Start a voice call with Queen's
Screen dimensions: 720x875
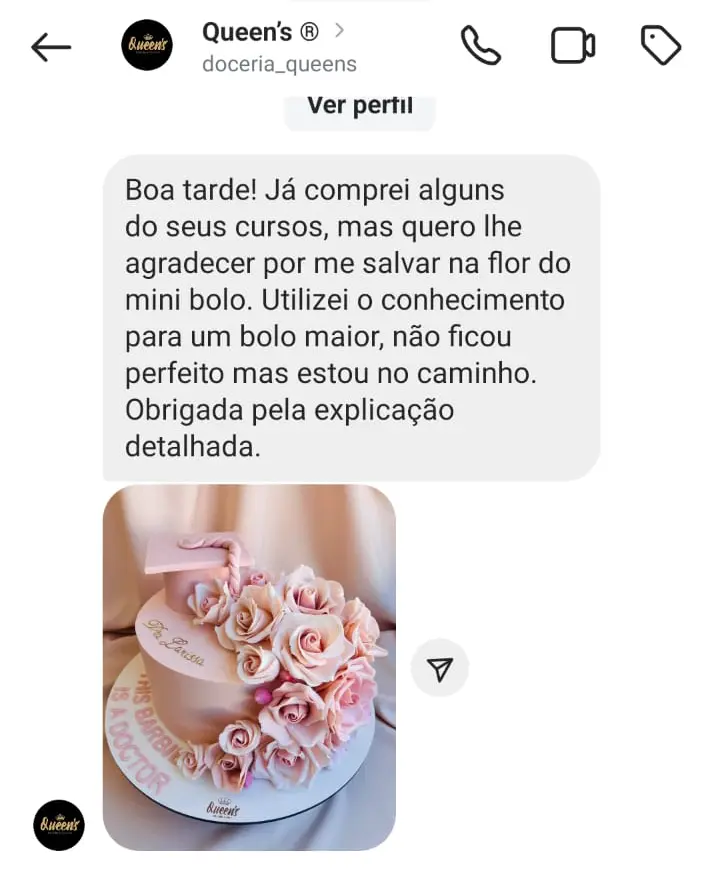point(480,46)
